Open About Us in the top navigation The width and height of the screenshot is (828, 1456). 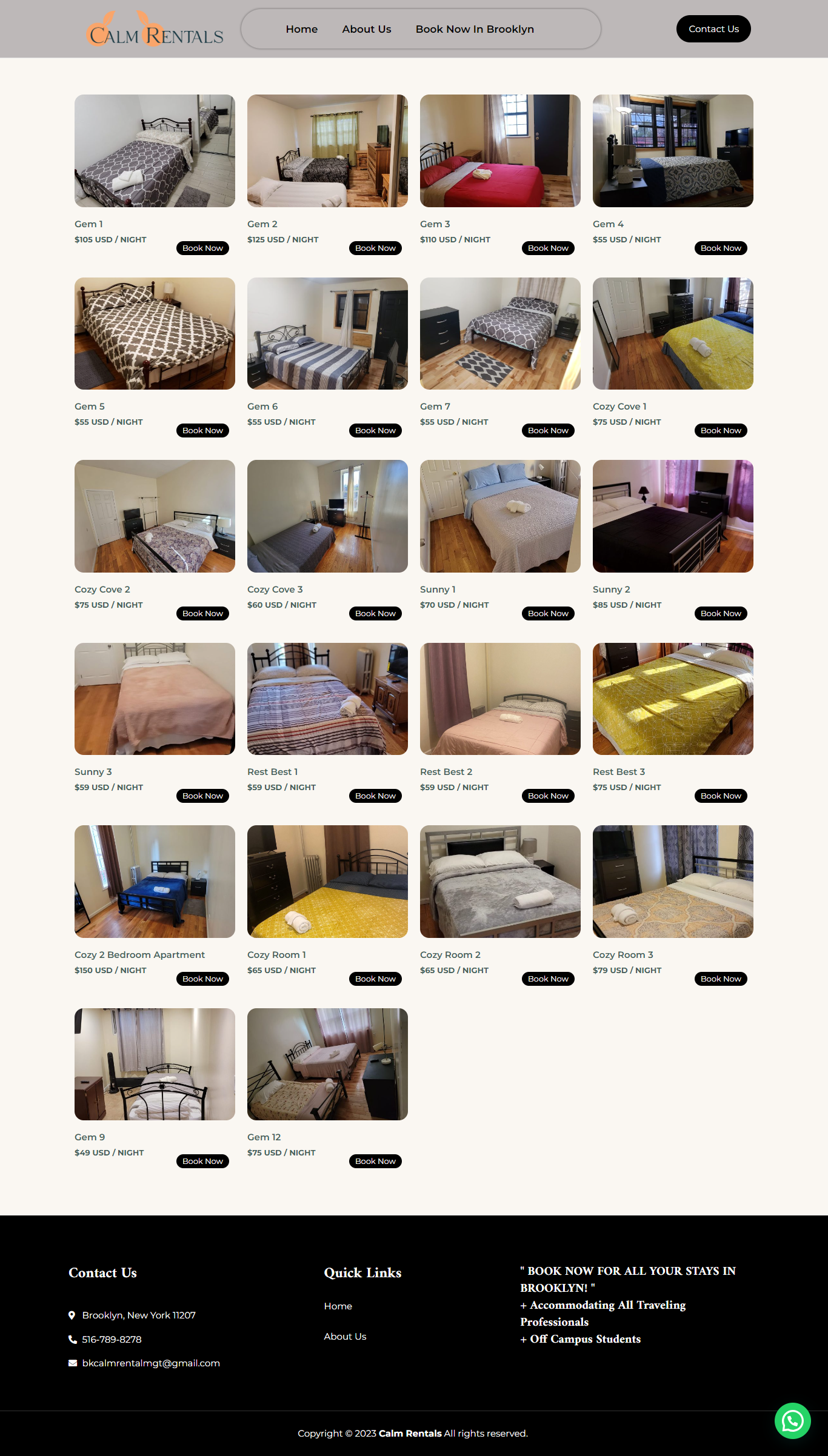click(366, 29)
